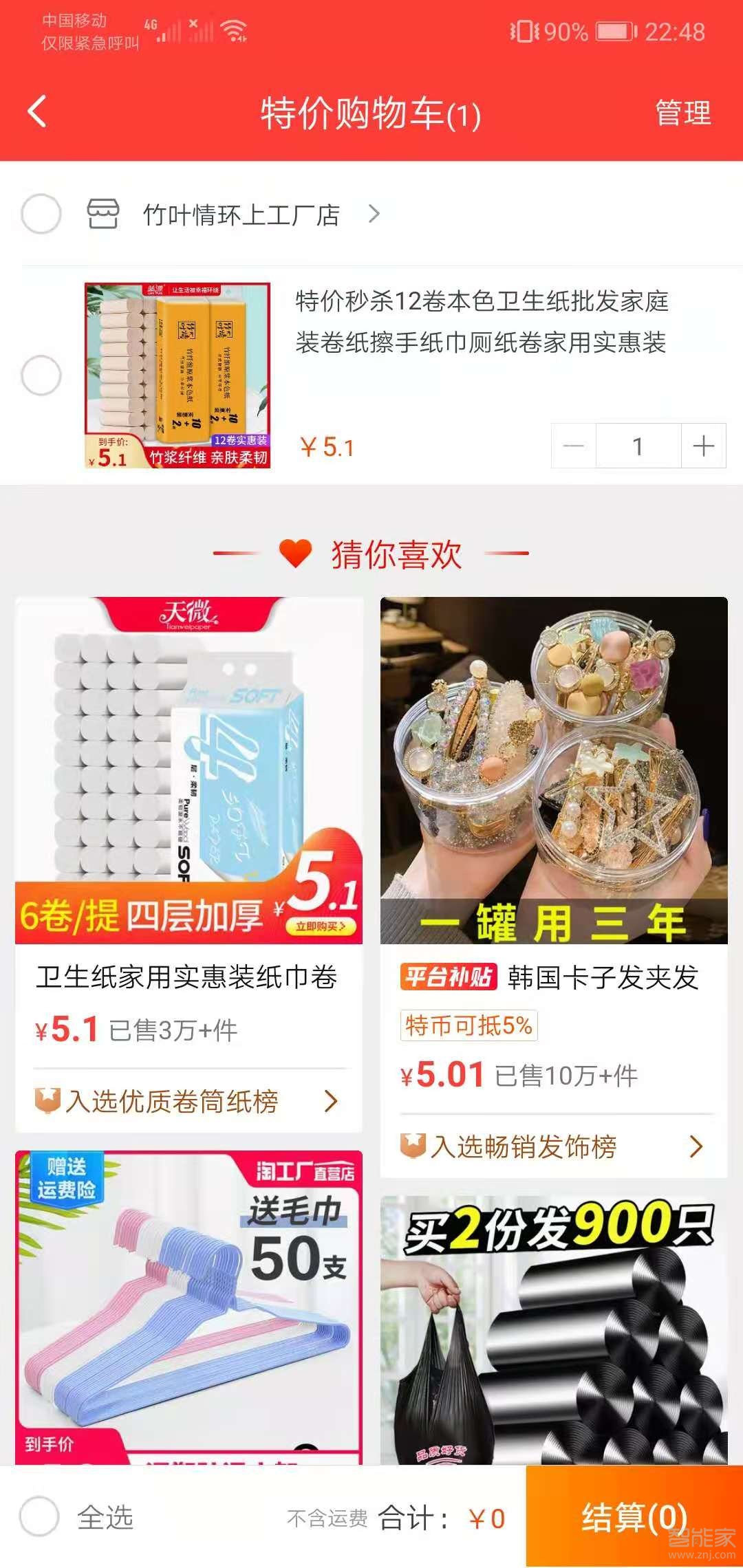Select the toilet paper item checkbox
The image size is (743, 1568).
pos(43,375)
